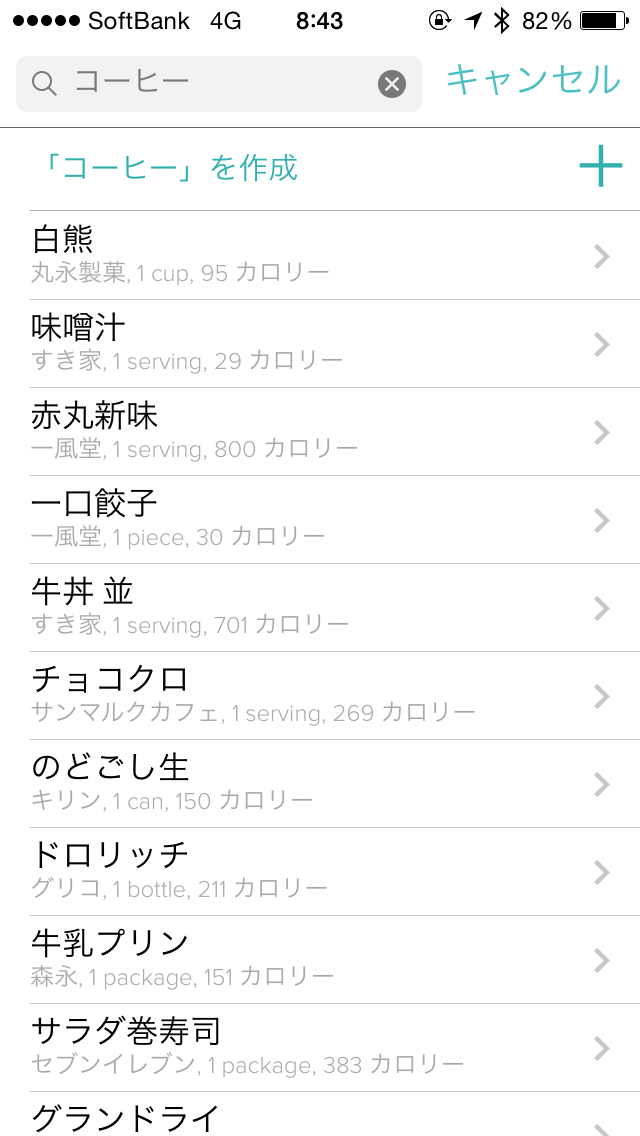The width and height of the screenshot is (640, 1136).
Task: Choose the 一口餃子 entry
Action: point(320,519)
